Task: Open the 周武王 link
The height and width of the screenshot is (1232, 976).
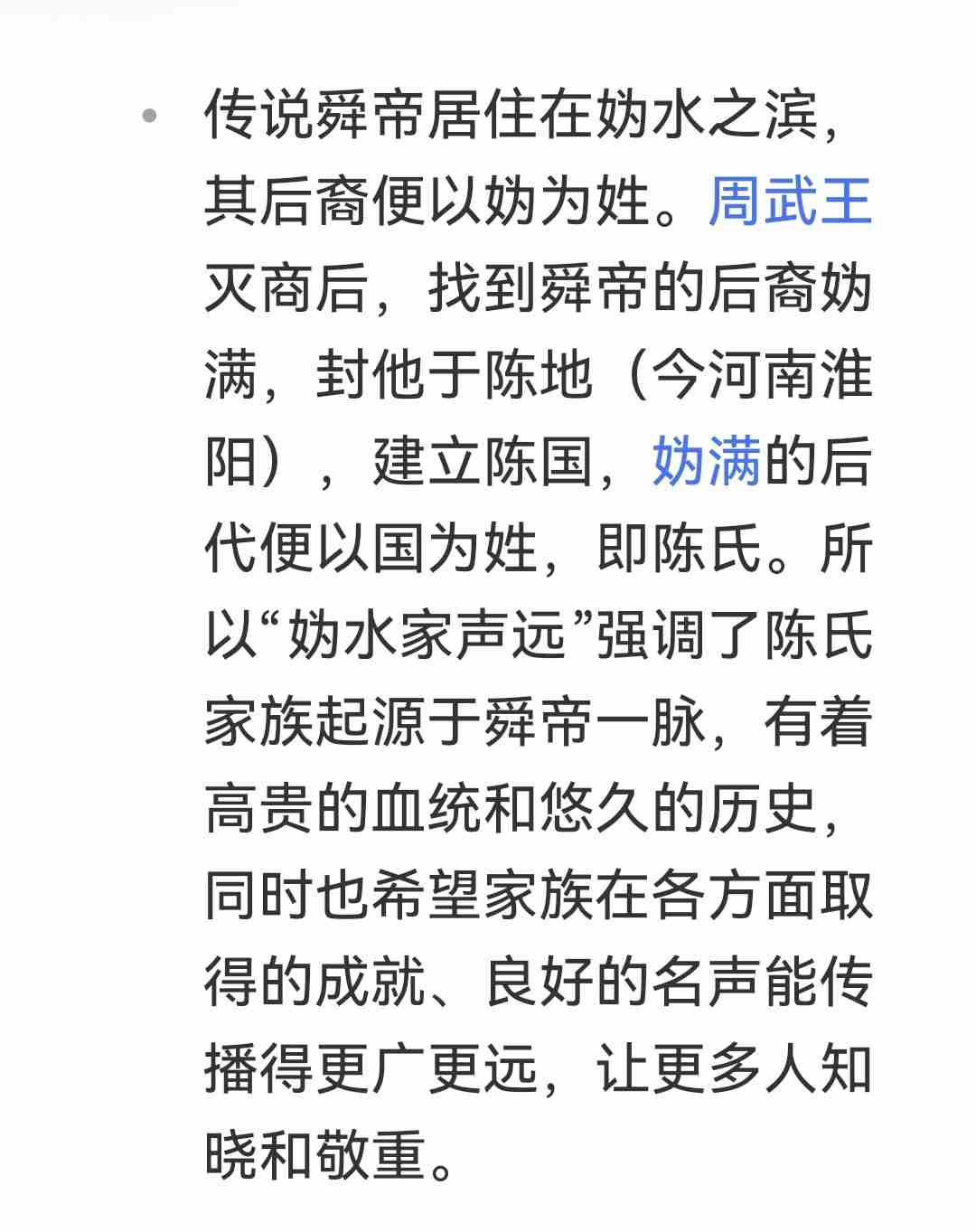Action: click(790, 202)
